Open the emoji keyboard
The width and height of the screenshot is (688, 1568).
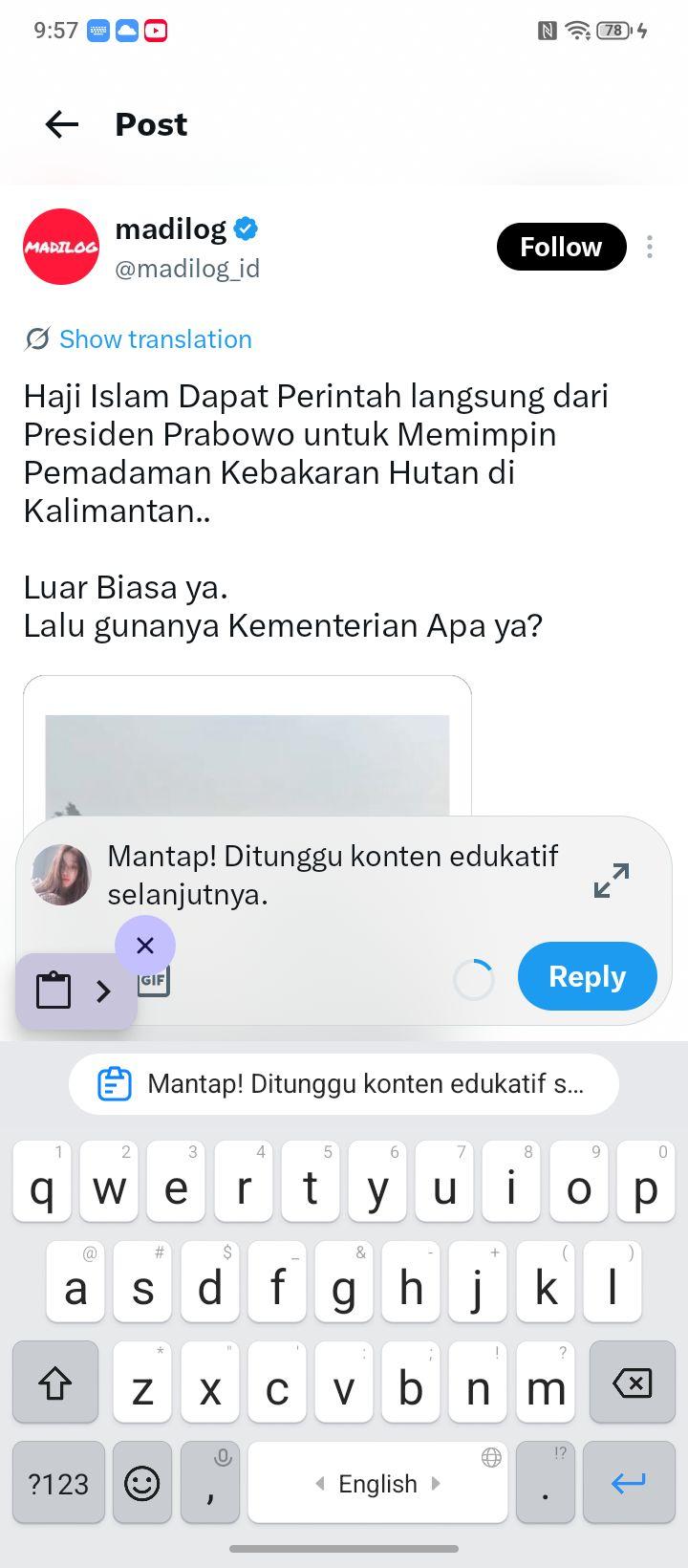[142, 1483]
